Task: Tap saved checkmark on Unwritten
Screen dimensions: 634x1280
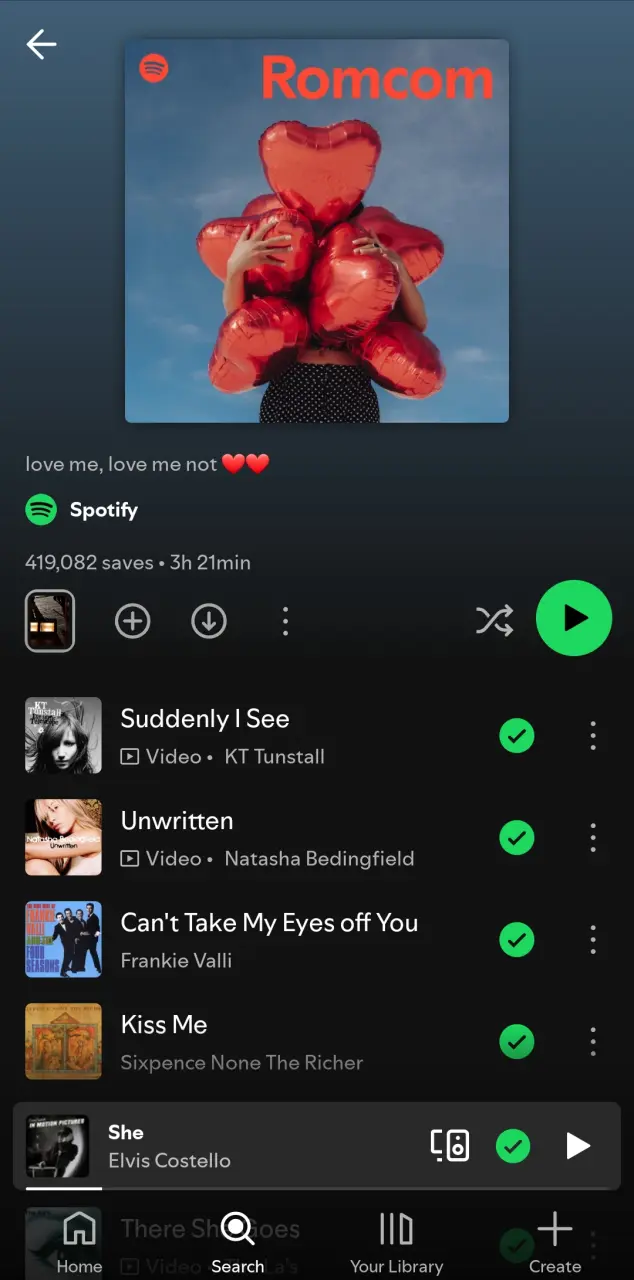Action: (x=517, y=837)
